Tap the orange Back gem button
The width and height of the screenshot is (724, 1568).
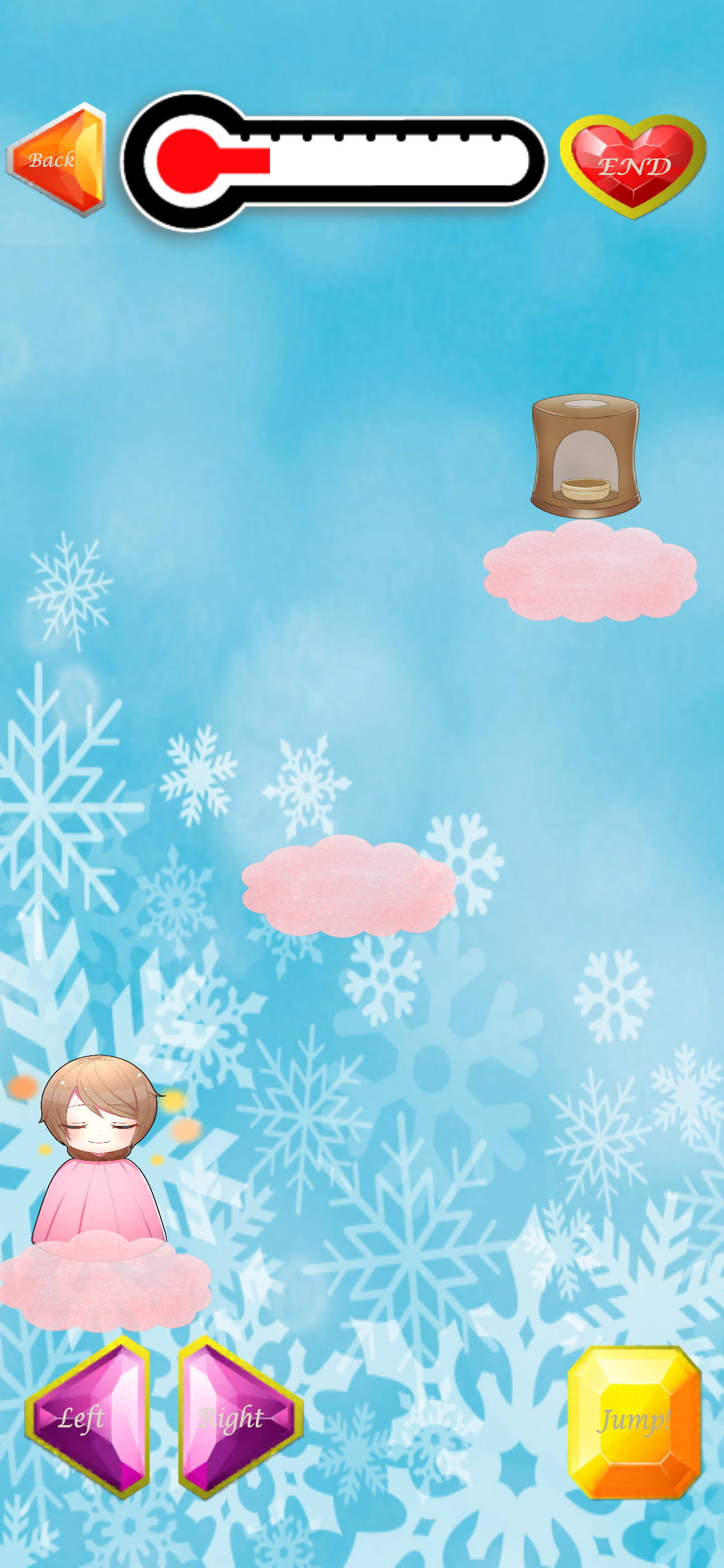pos(57,159)
